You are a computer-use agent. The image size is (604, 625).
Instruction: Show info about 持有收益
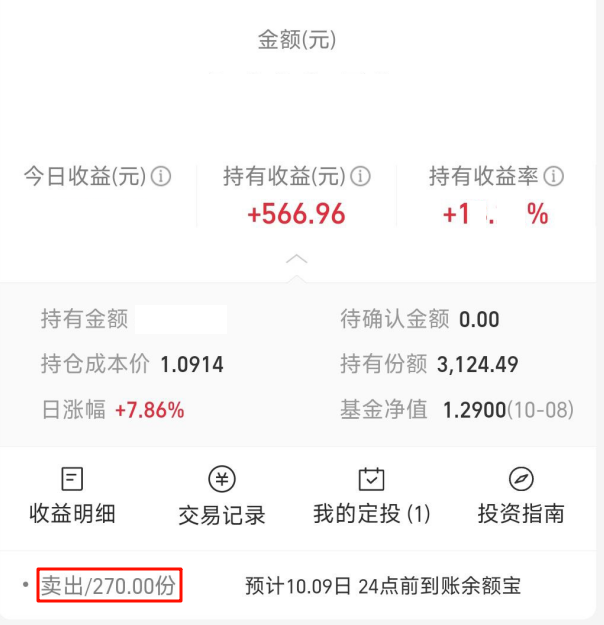360,177
